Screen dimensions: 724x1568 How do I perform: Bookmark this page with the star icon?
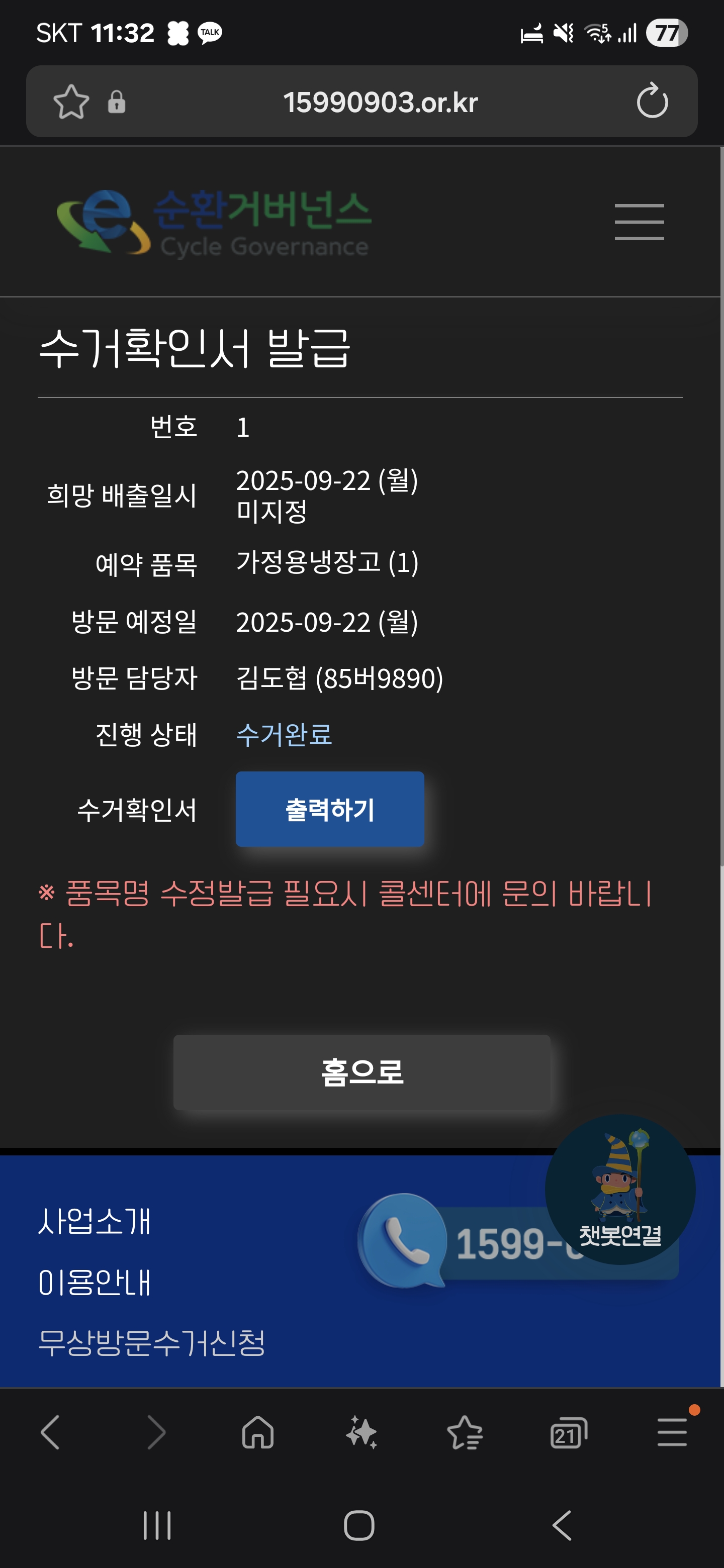(x=71, y=101)
